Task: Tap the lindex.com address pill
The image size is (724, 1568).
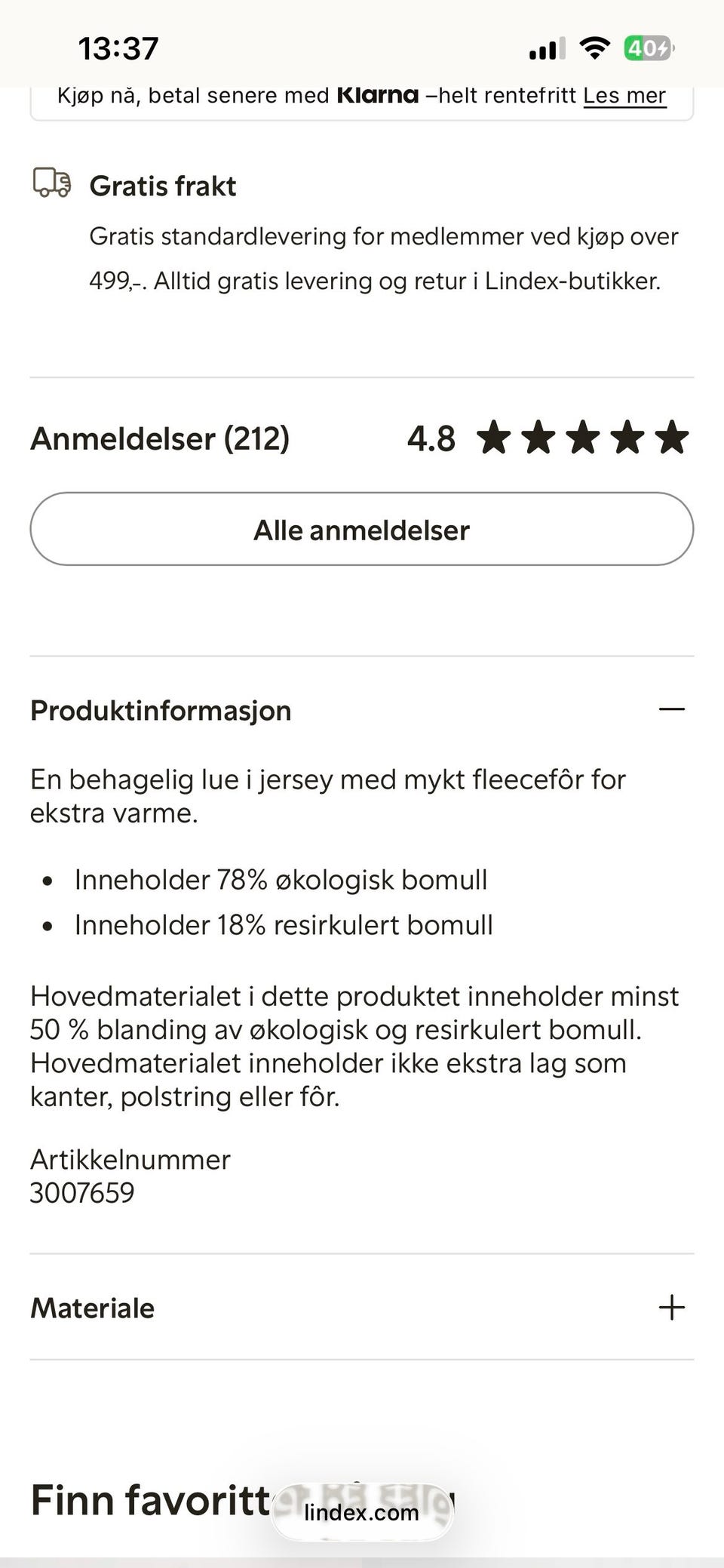Action: (361, 1511)
